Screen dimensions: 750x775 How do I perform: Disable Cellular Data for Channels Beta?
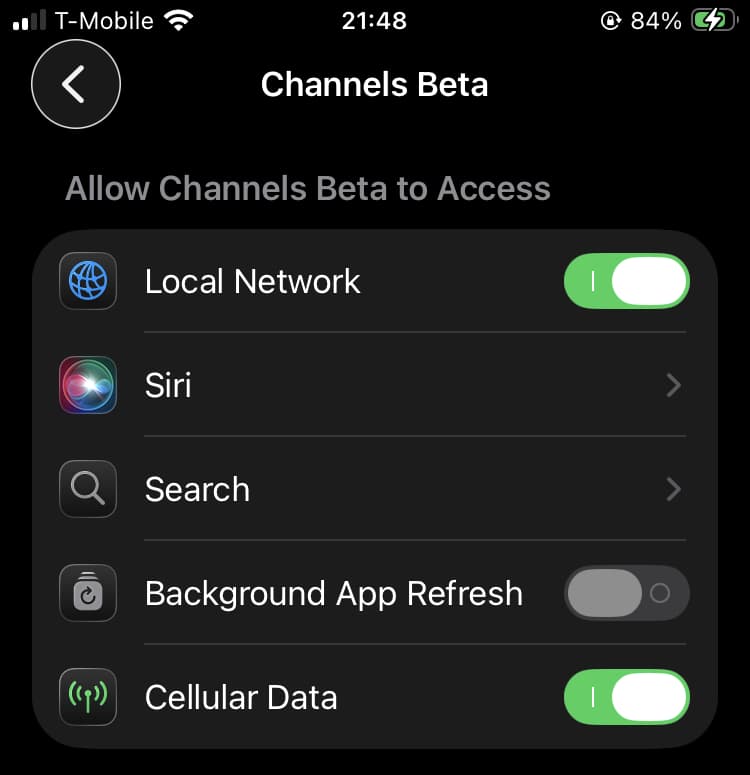[627, 697]
